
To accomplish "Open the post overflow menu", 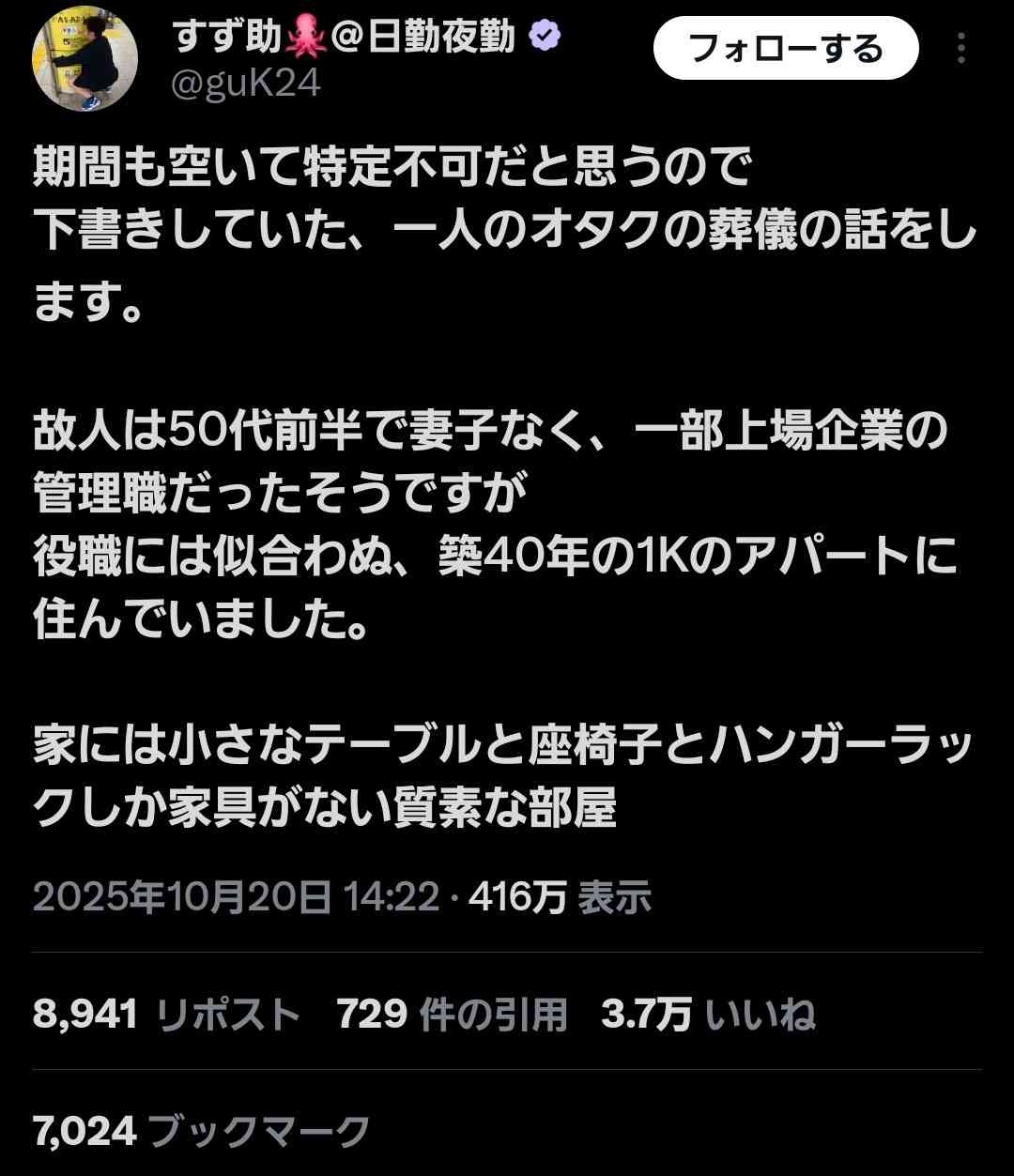I will tap(960, 49).
